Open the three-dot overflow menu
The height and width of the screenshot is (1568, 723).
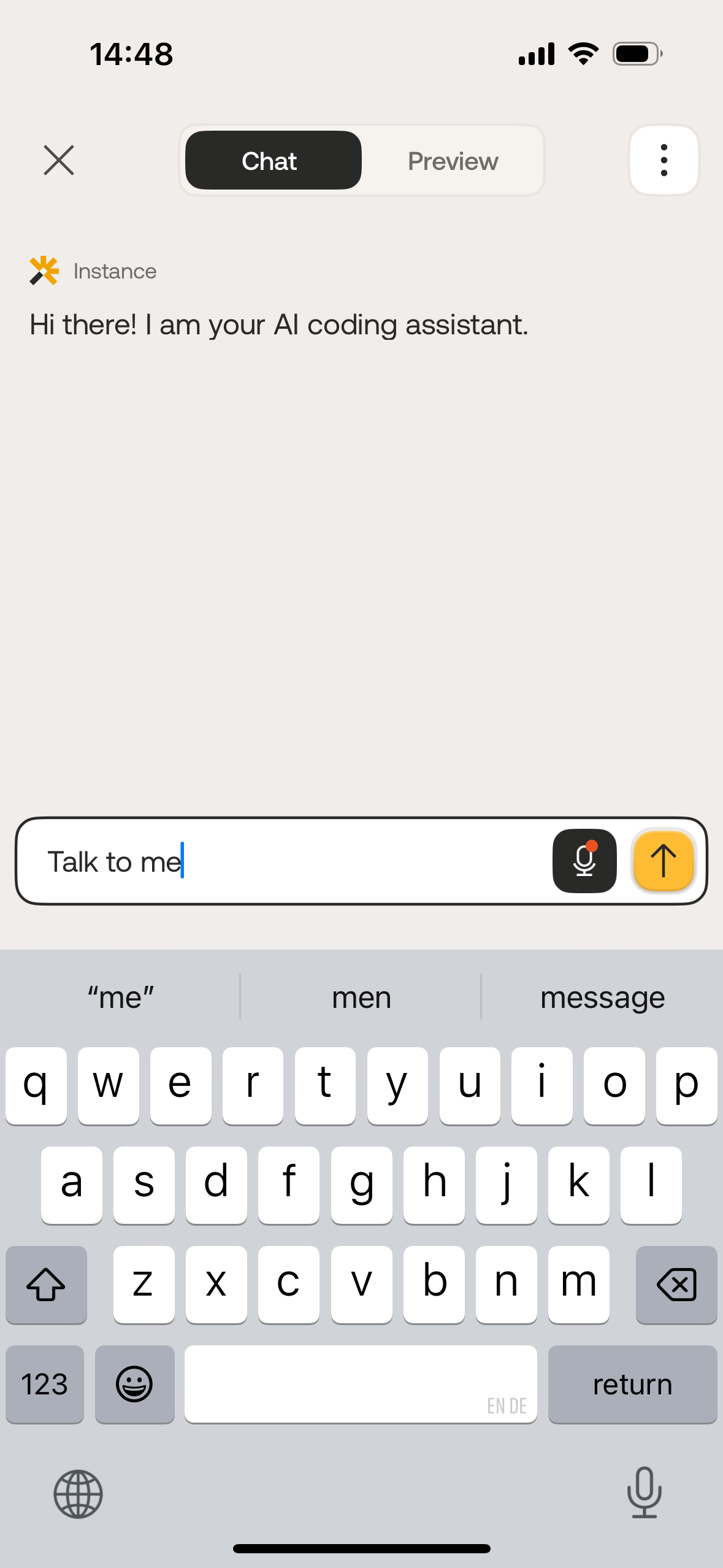click(664, 160)
